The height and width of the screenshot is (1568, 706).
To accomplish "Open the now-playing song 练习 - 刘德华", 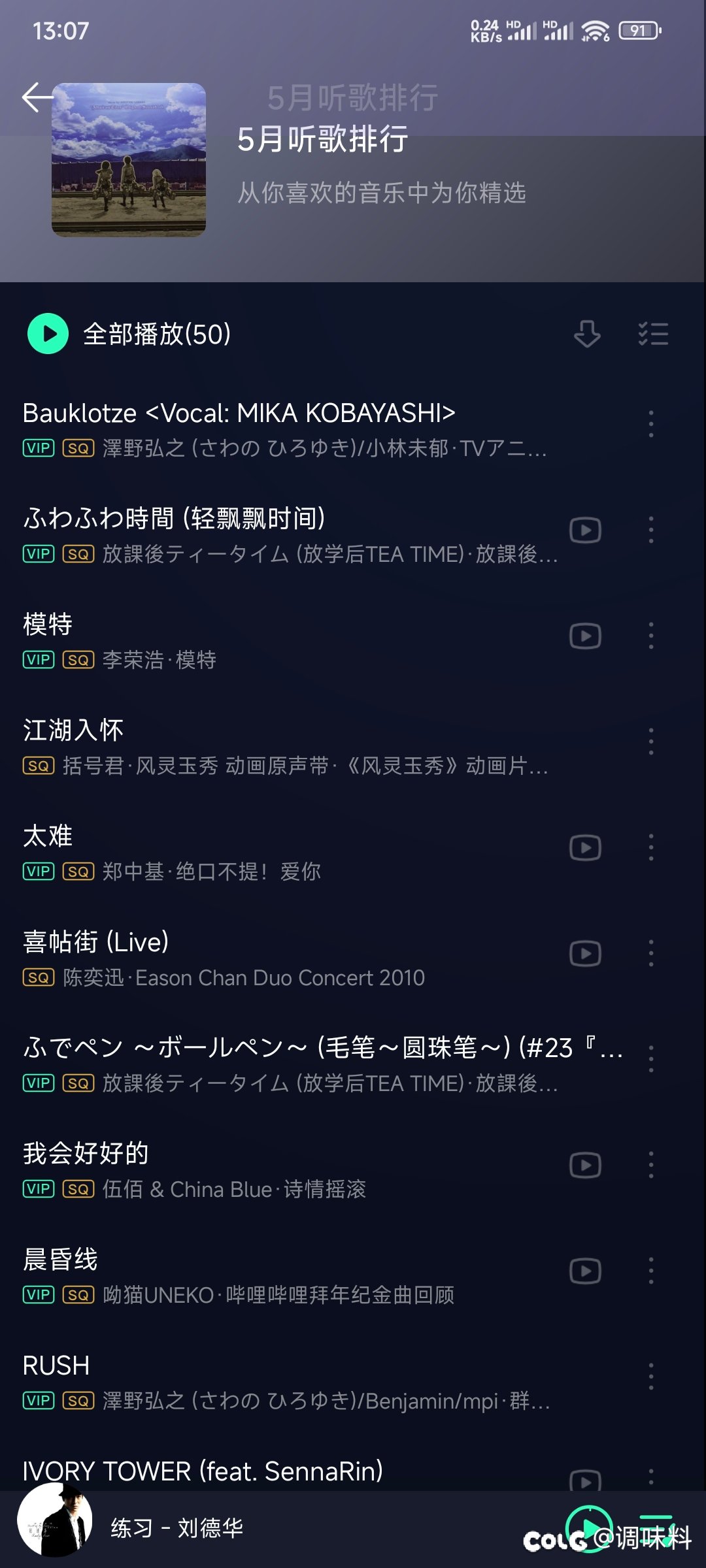I will [176, 1528].
